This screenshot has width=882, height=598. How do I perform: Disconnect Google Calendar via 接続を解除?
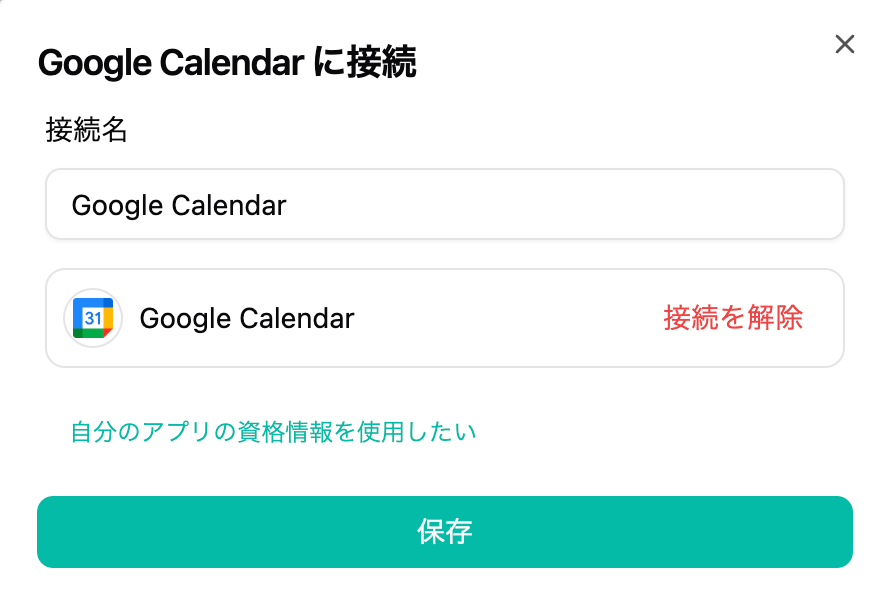(733, 318)
